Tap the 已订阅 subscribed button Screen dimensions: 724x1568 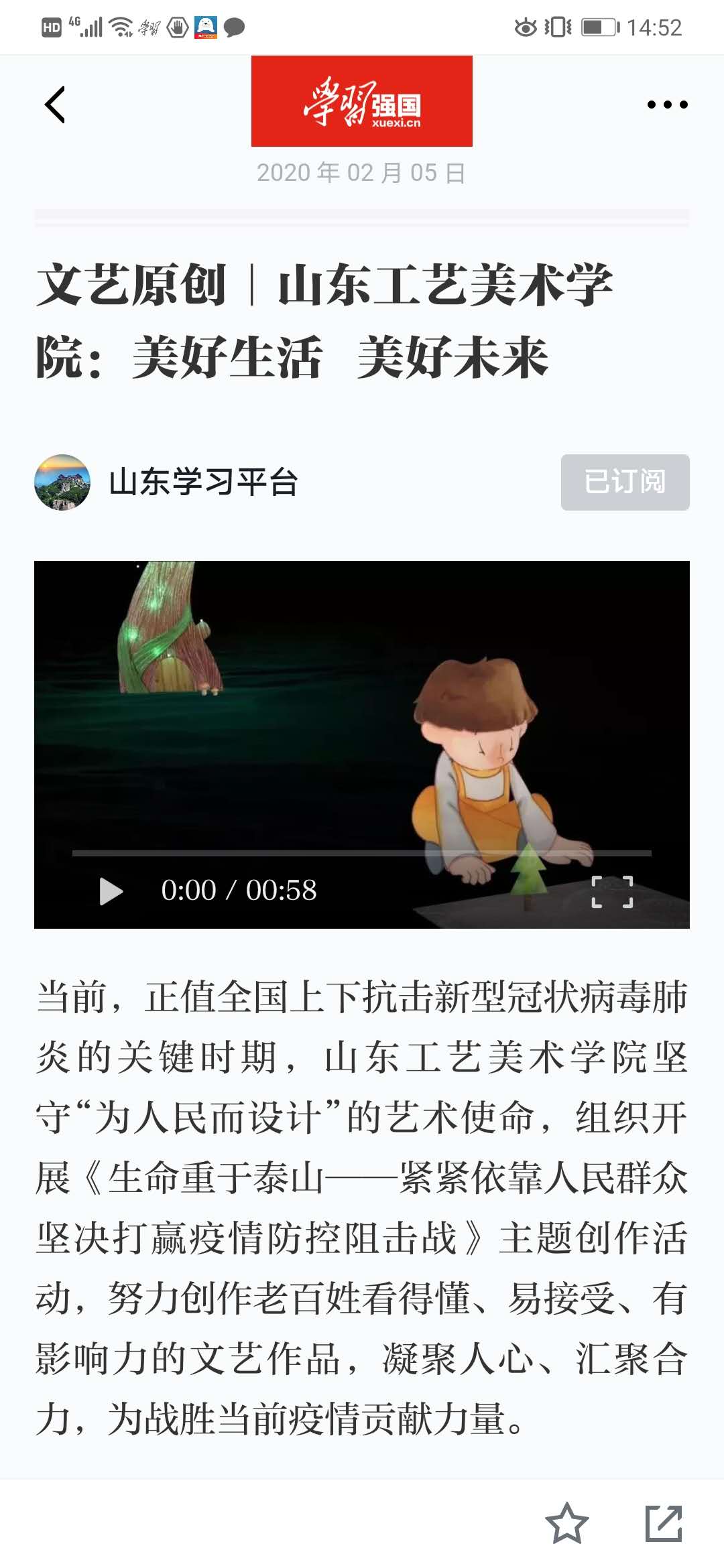625,482
